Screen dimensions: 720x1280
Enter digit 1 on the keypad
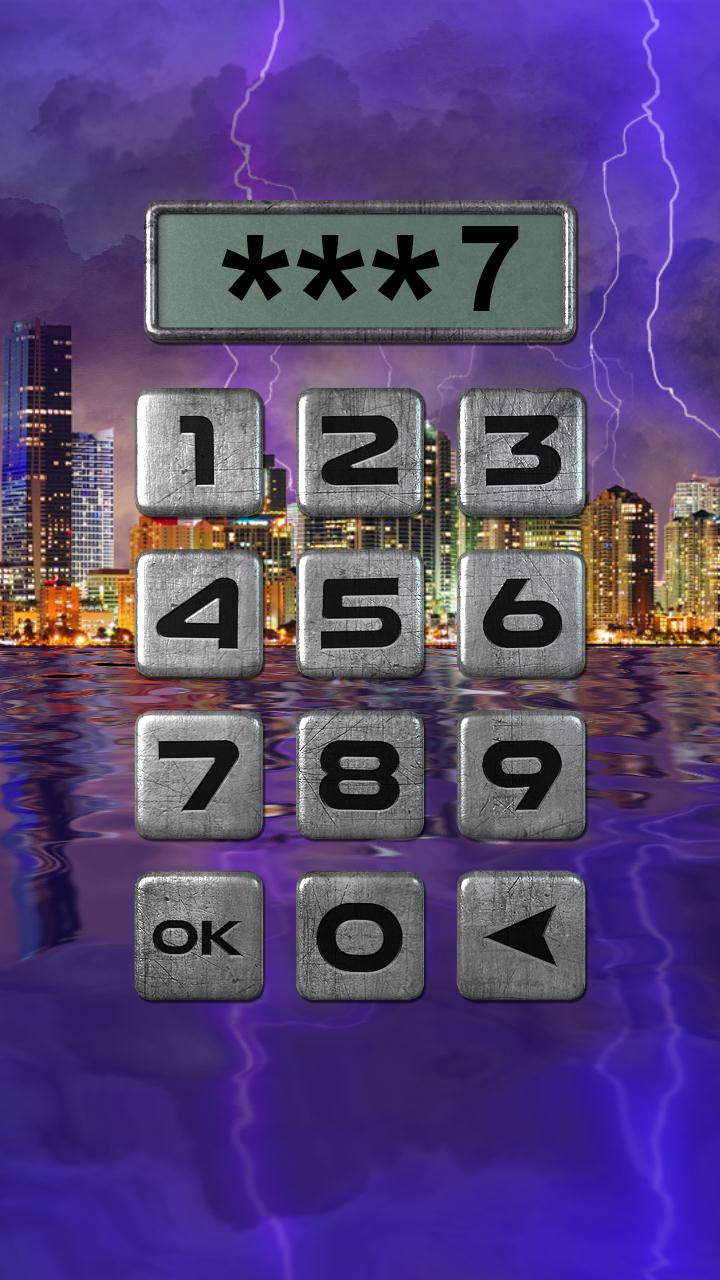[199, 452]
